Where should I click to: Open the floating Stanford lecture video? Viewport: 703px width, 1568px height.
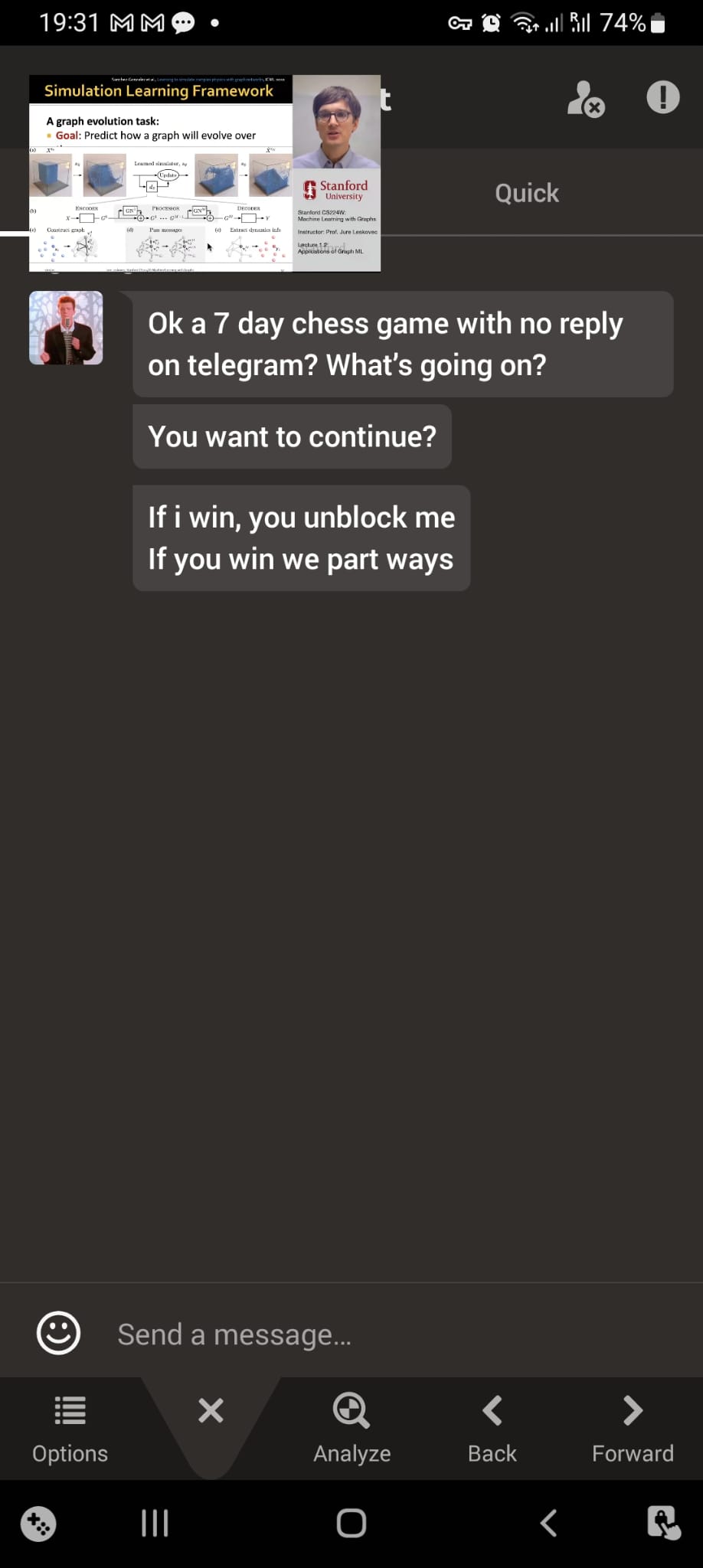(204, 173)
